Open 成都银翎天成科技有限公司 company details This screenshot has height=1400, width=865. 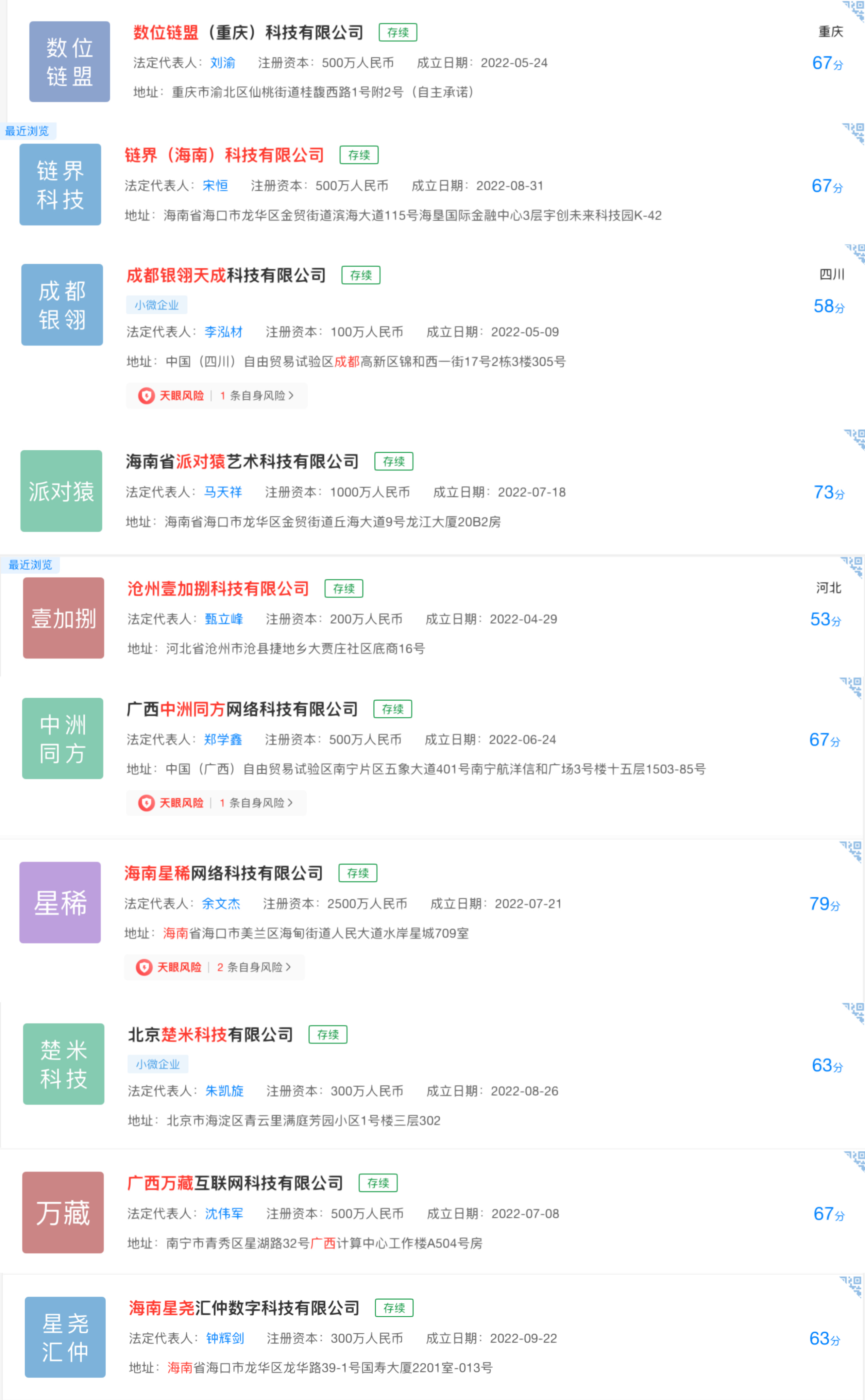pyautogui.click(x=226, y=275)
